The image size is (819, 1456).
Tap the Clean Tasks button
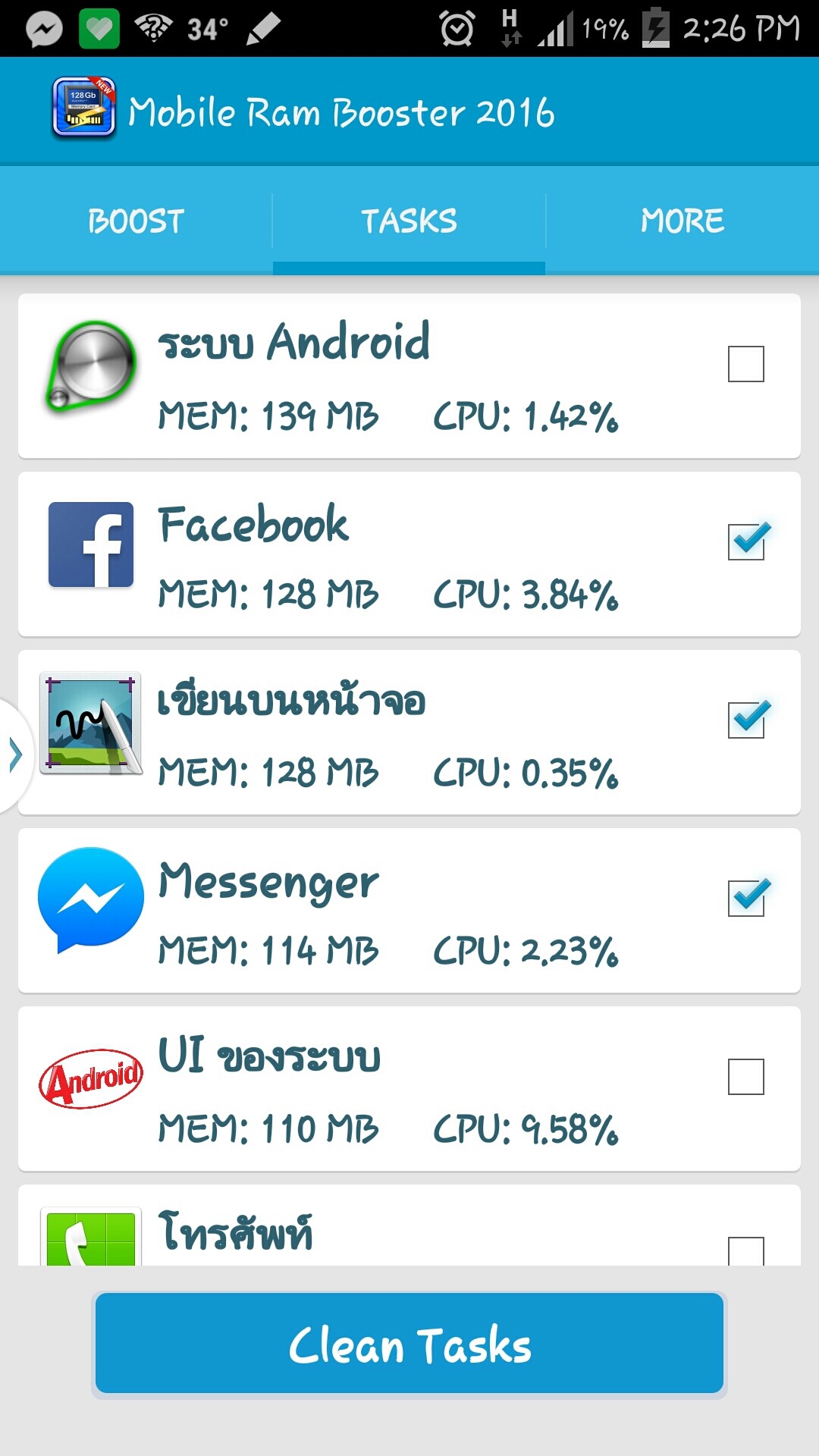point(409,1344)
